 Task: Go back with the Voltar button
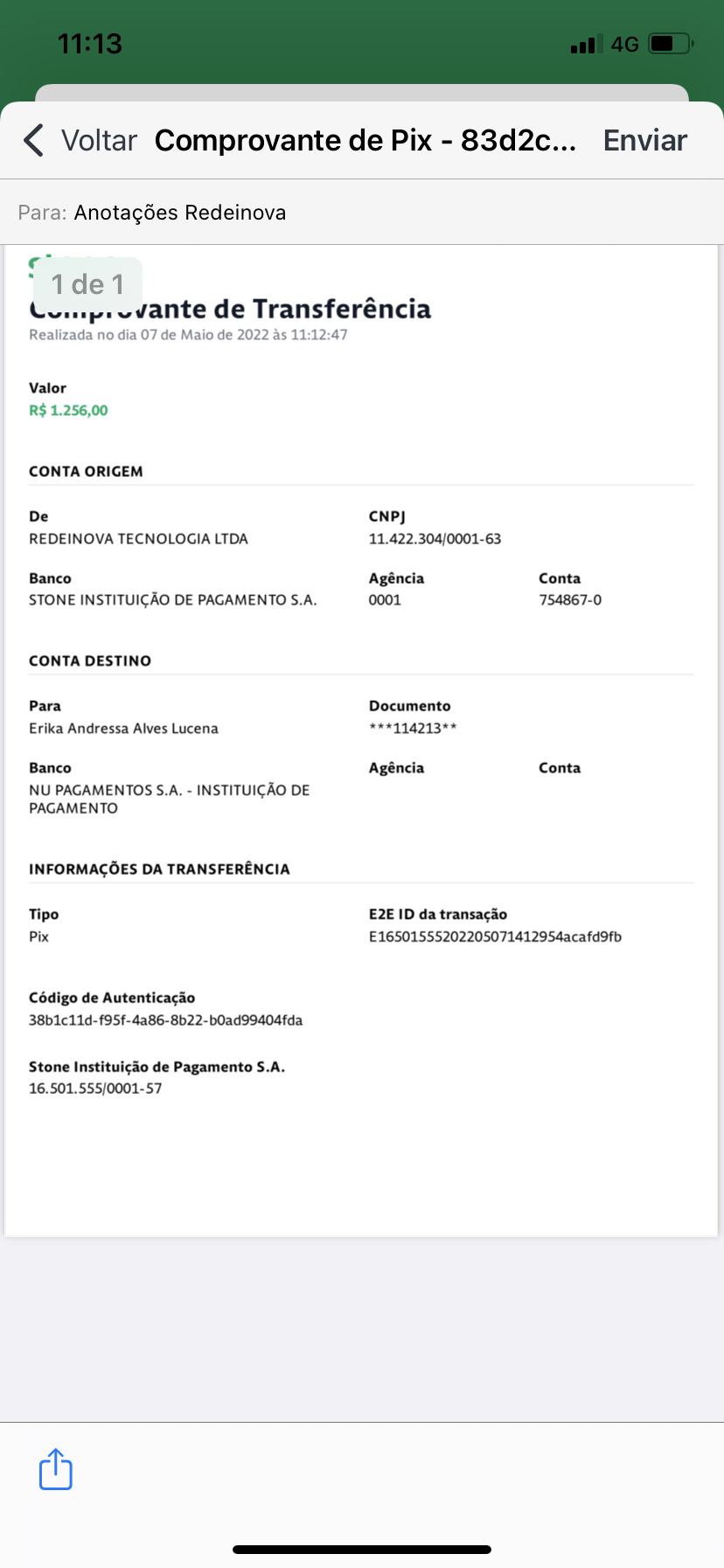point(80,140)
